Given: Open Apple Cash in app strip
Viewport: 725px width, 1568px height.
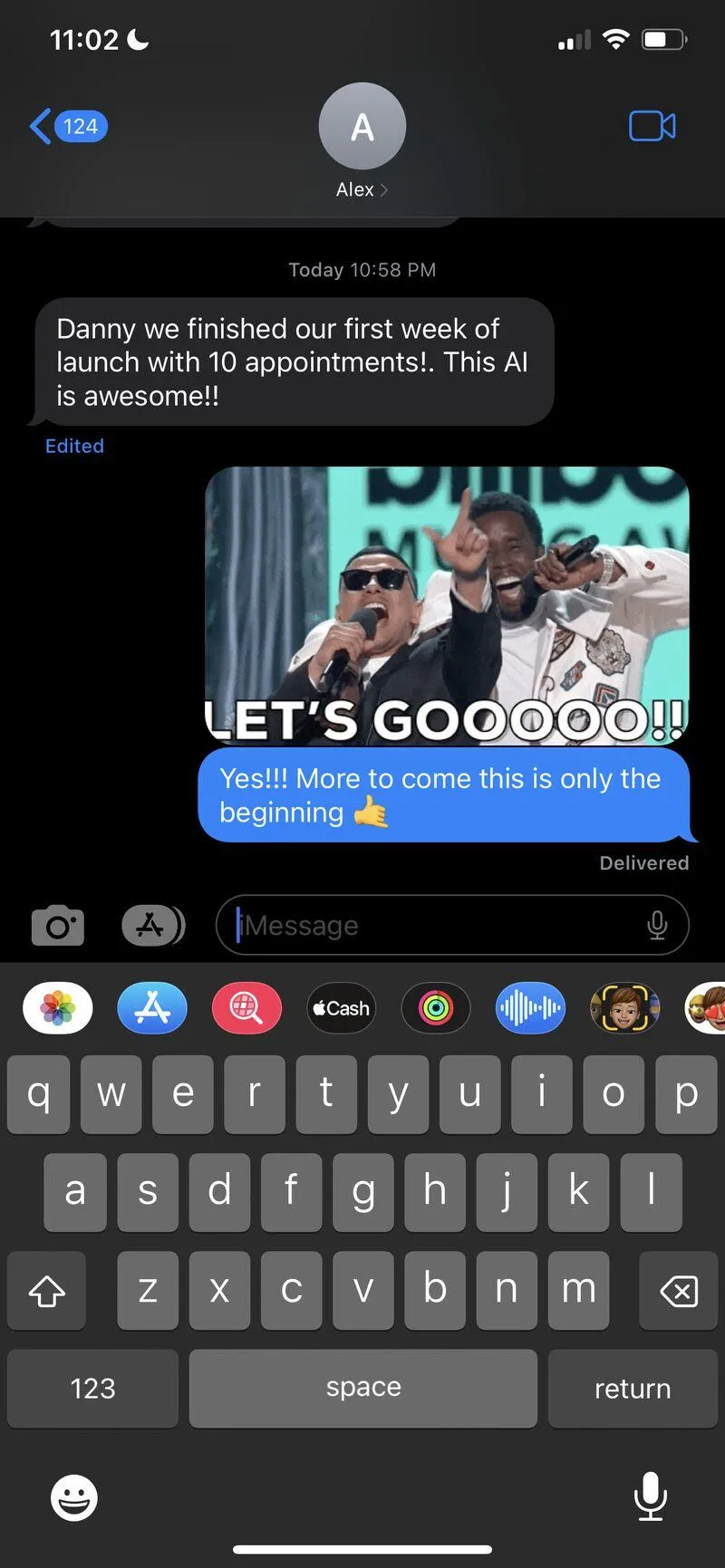Looking at the screenshot, I should click(x=341, y=1008).
